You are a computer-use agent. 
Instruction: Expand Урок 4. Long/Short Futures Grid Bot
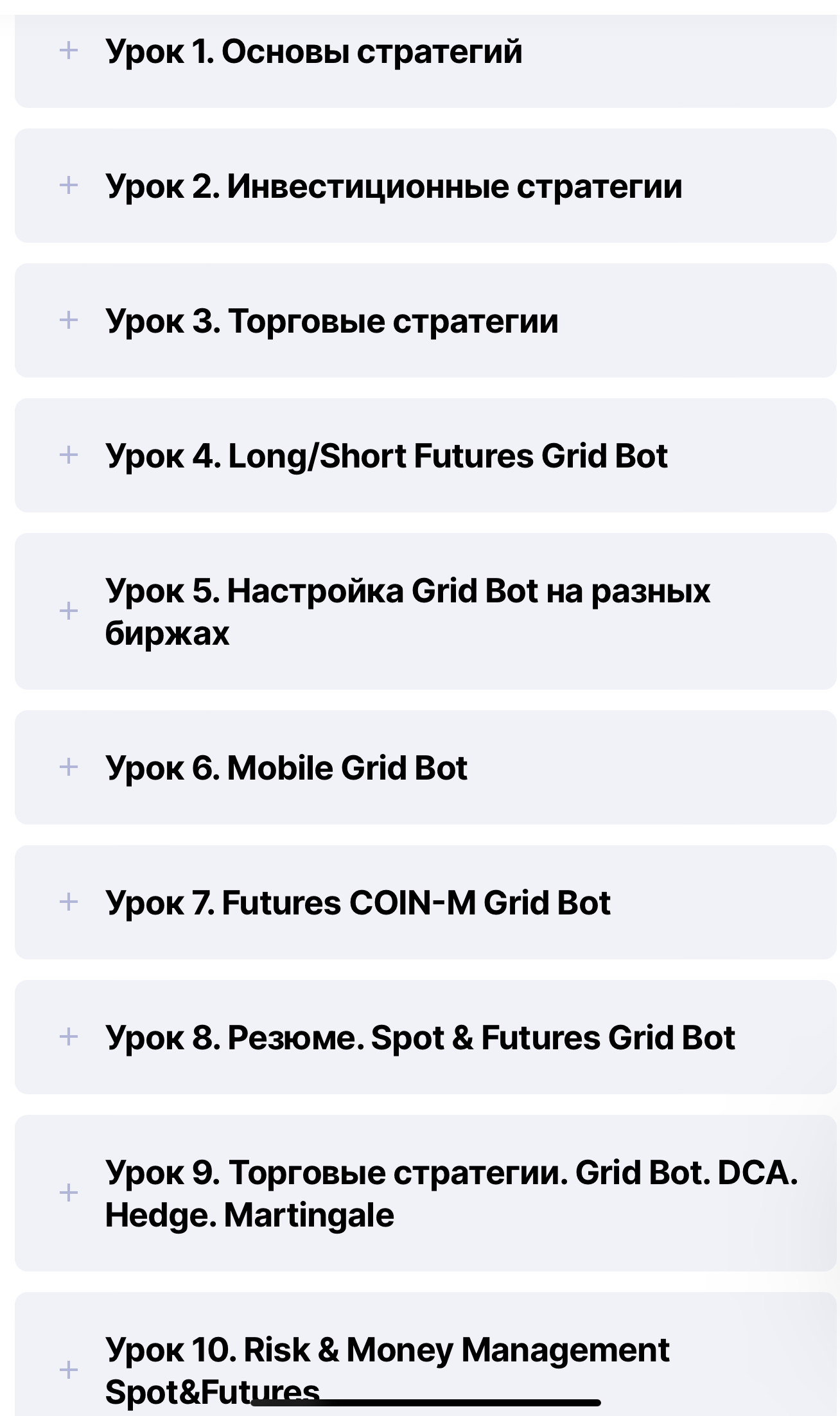coord(386,456)
